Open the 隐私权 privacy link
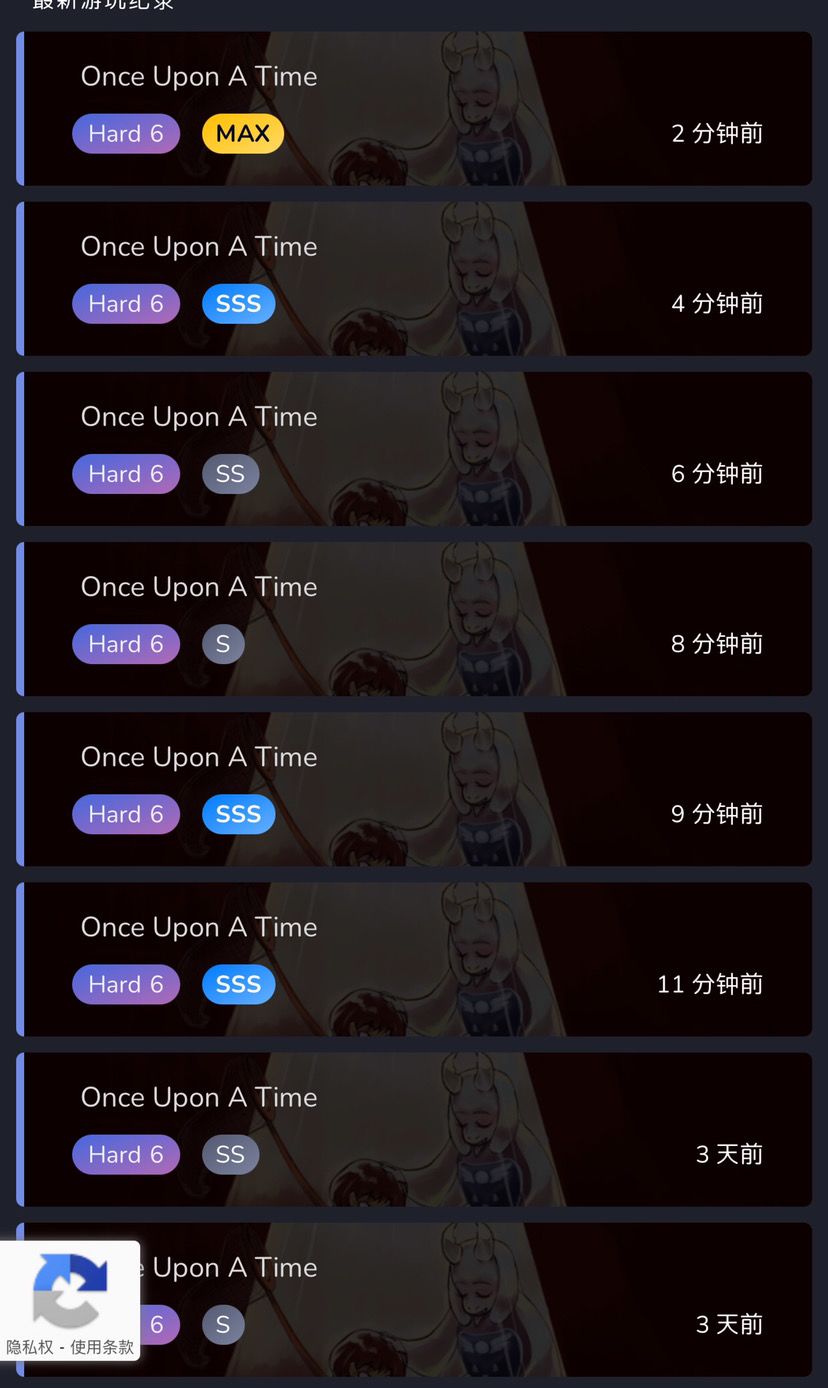828x1388 pixels. pyautogui.click(x=23, y=1348)
